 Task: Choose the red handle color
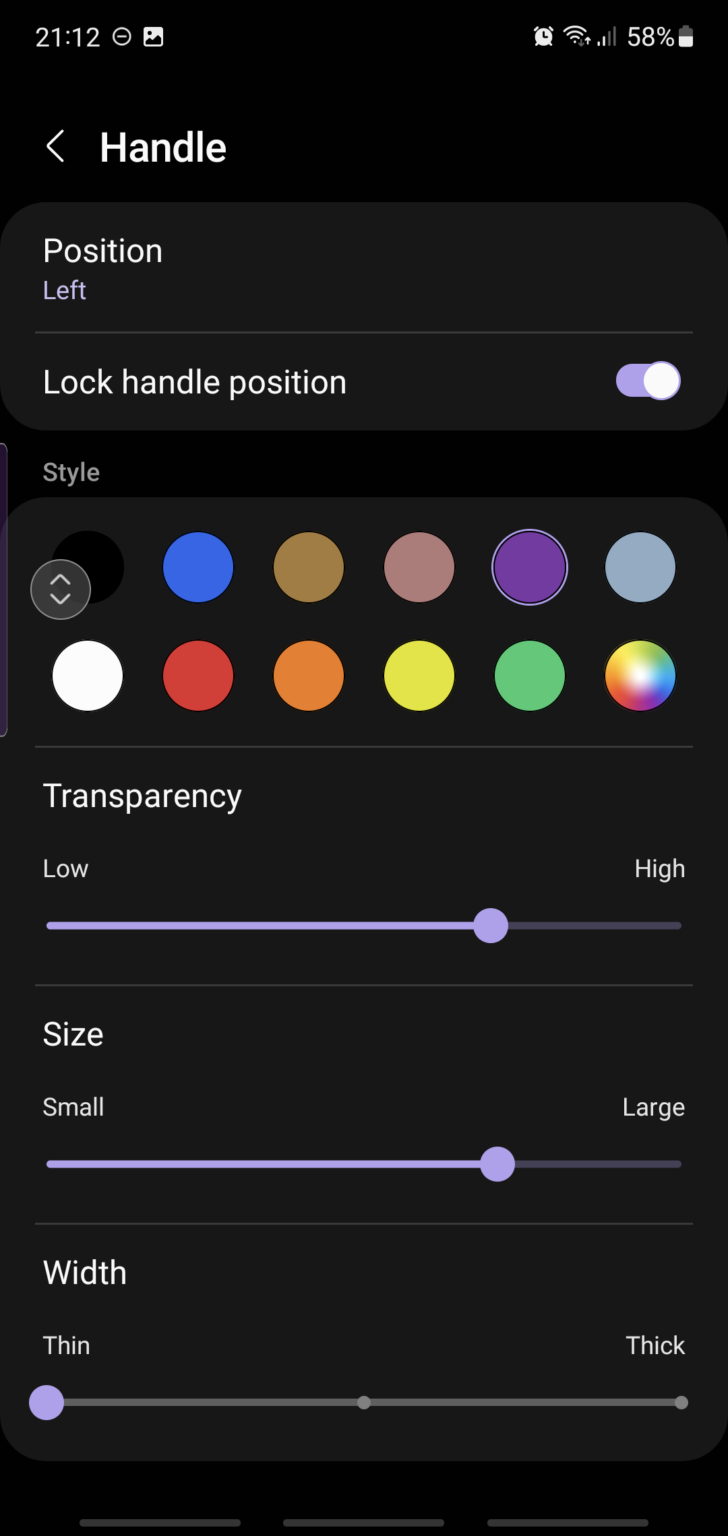[x=198, y=675]
